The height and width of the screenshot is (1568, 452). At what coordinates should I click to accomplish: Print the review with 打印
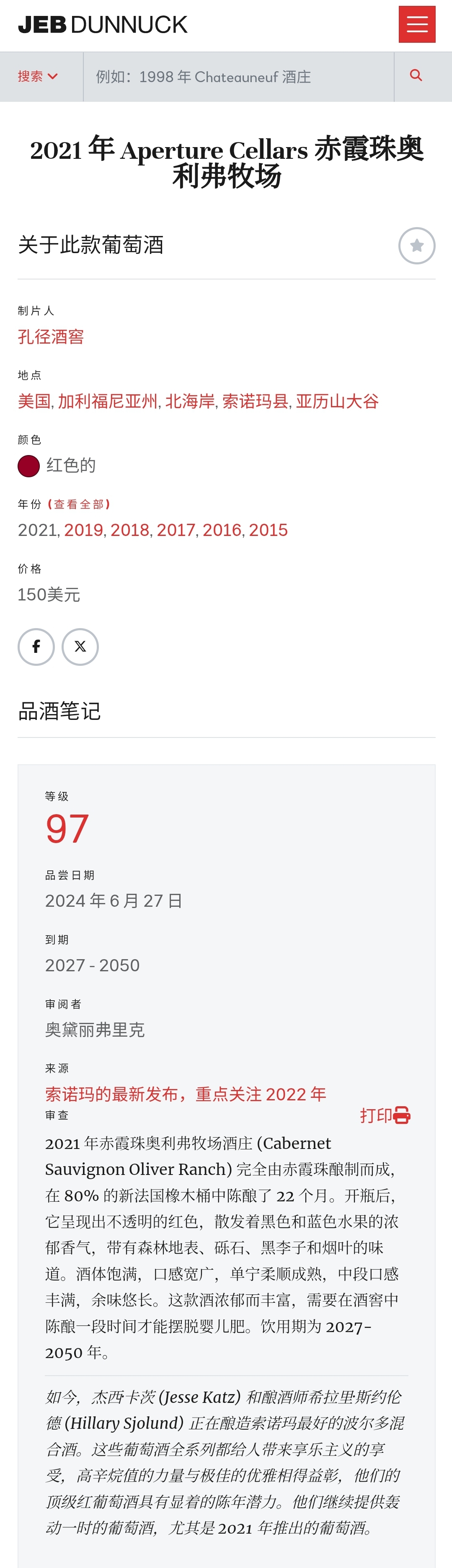pyautogui.click(x=385, y=1115)
